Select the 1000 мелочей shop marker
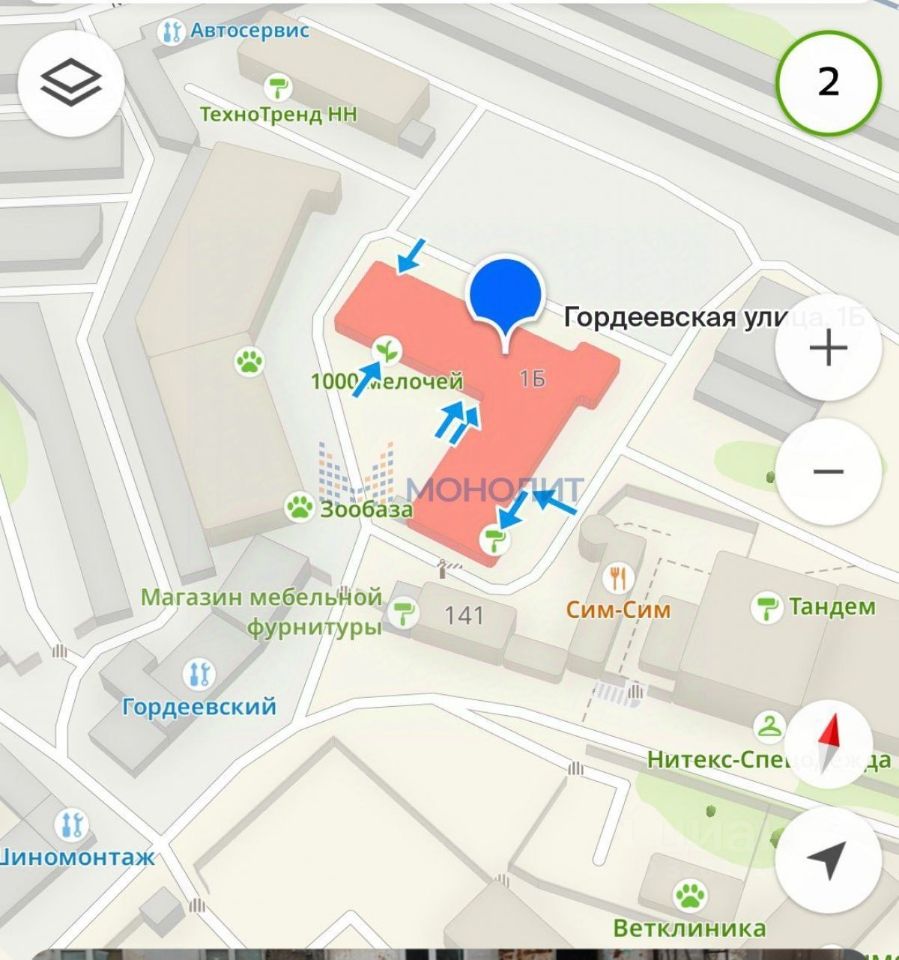Viewport: 899px width, 960px height. [x=386, y=351]
